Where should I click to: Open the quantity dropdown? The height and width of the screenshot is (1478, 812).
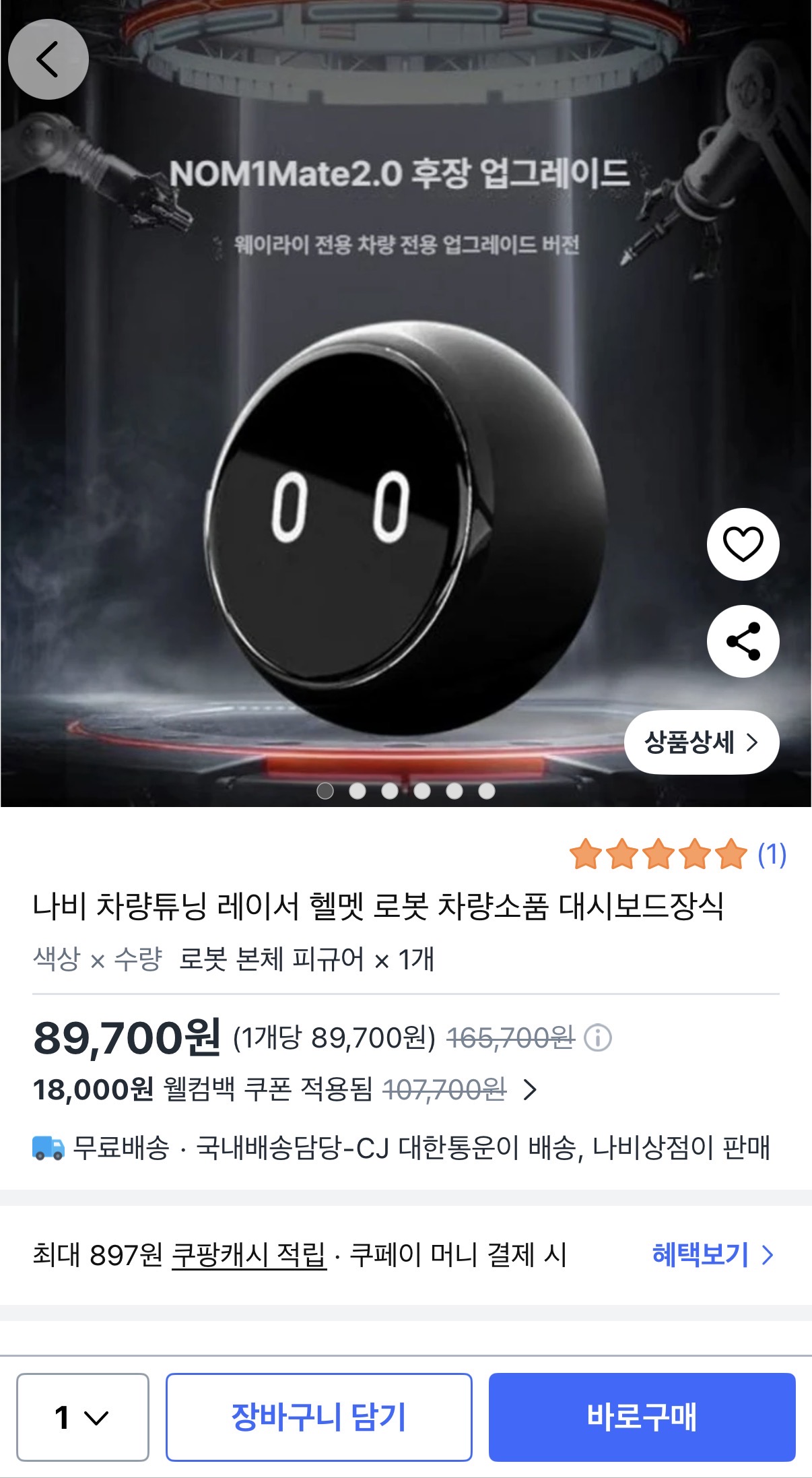point(82,1417)
